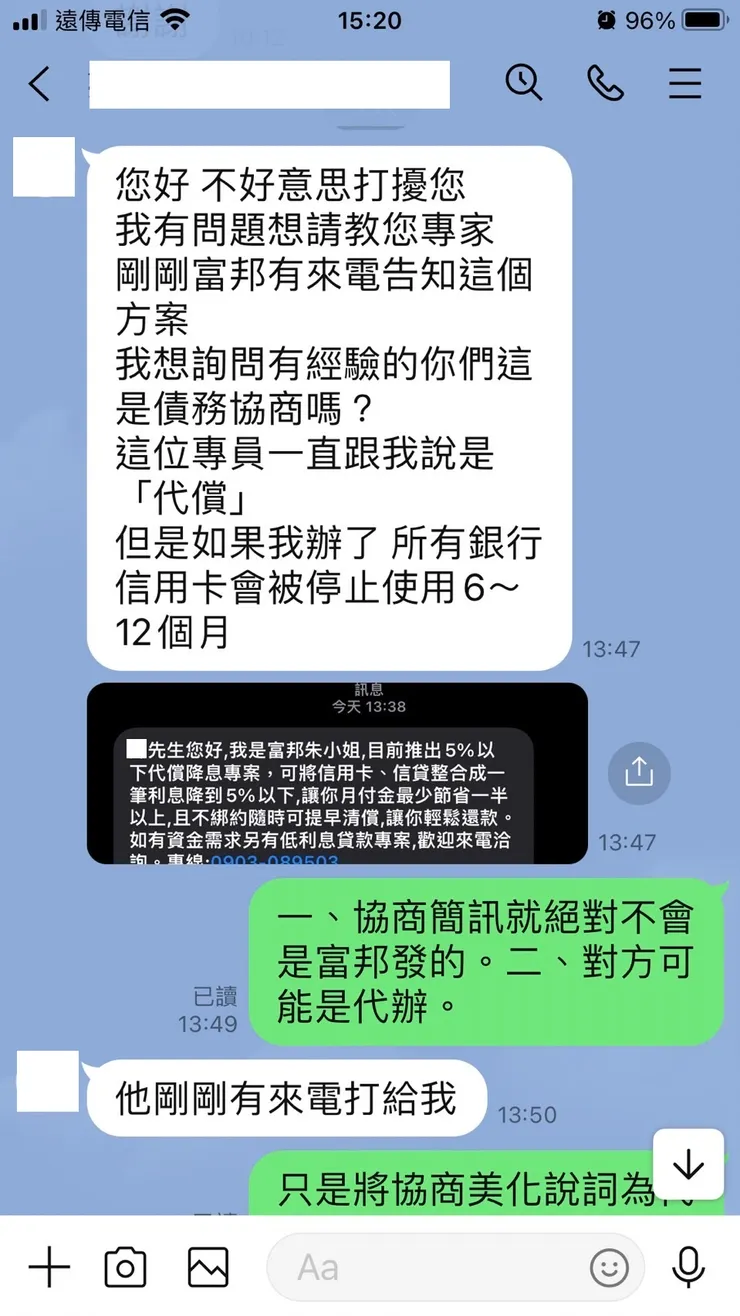Tap the plus icon to open attachments
This screenshot has width=740, height=1316.
(47, 1266)
